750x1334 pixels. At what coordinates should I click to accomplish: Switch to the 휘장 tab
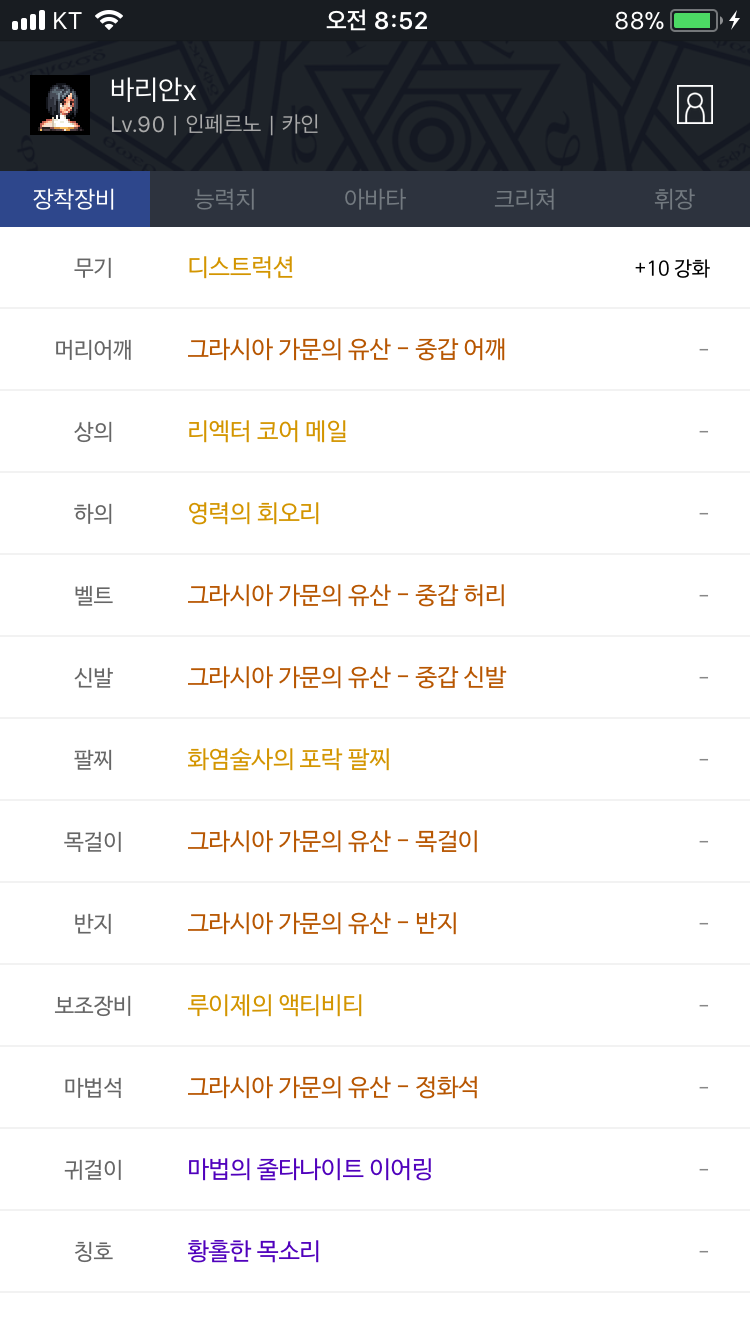[x=675, y=199]
